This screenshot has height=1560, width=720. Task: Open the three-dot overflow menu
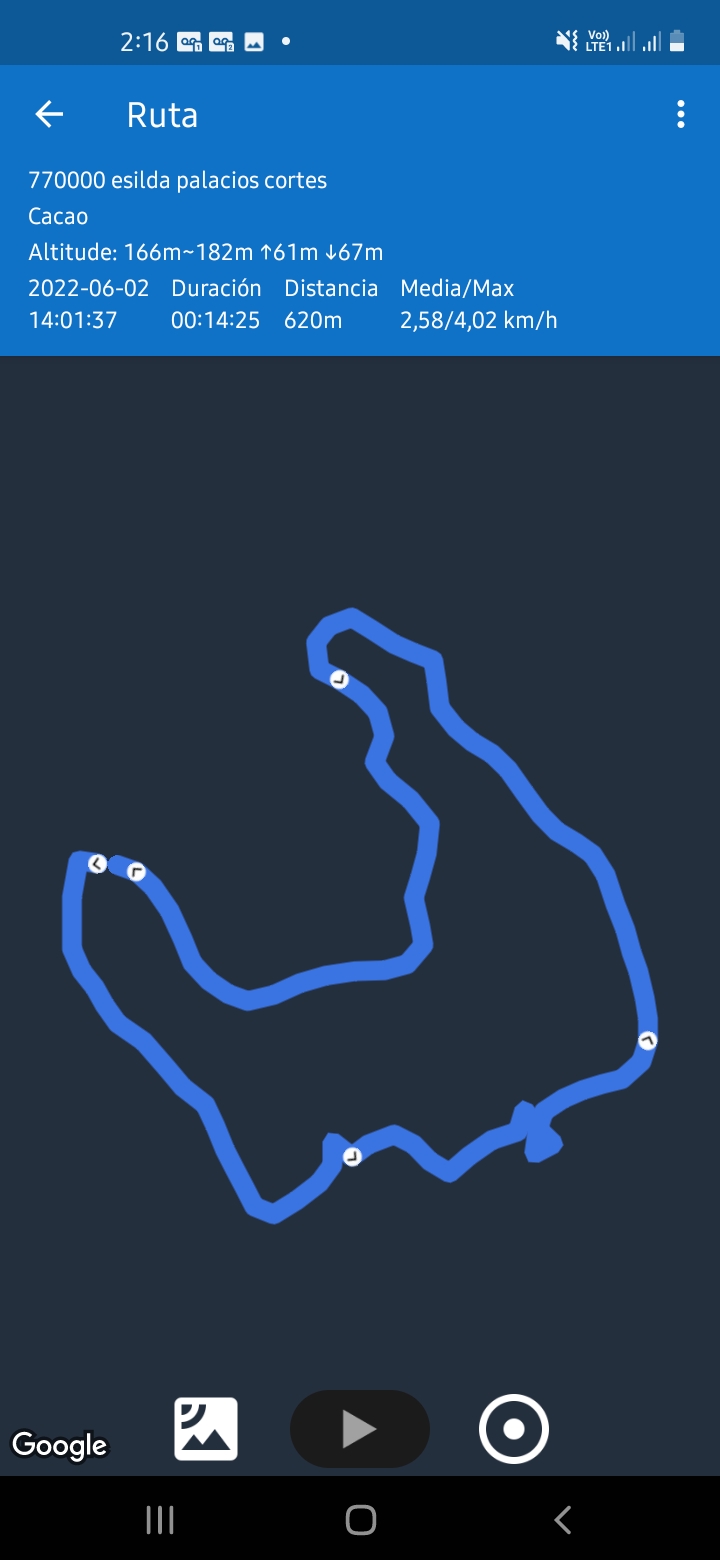(680, 115)
